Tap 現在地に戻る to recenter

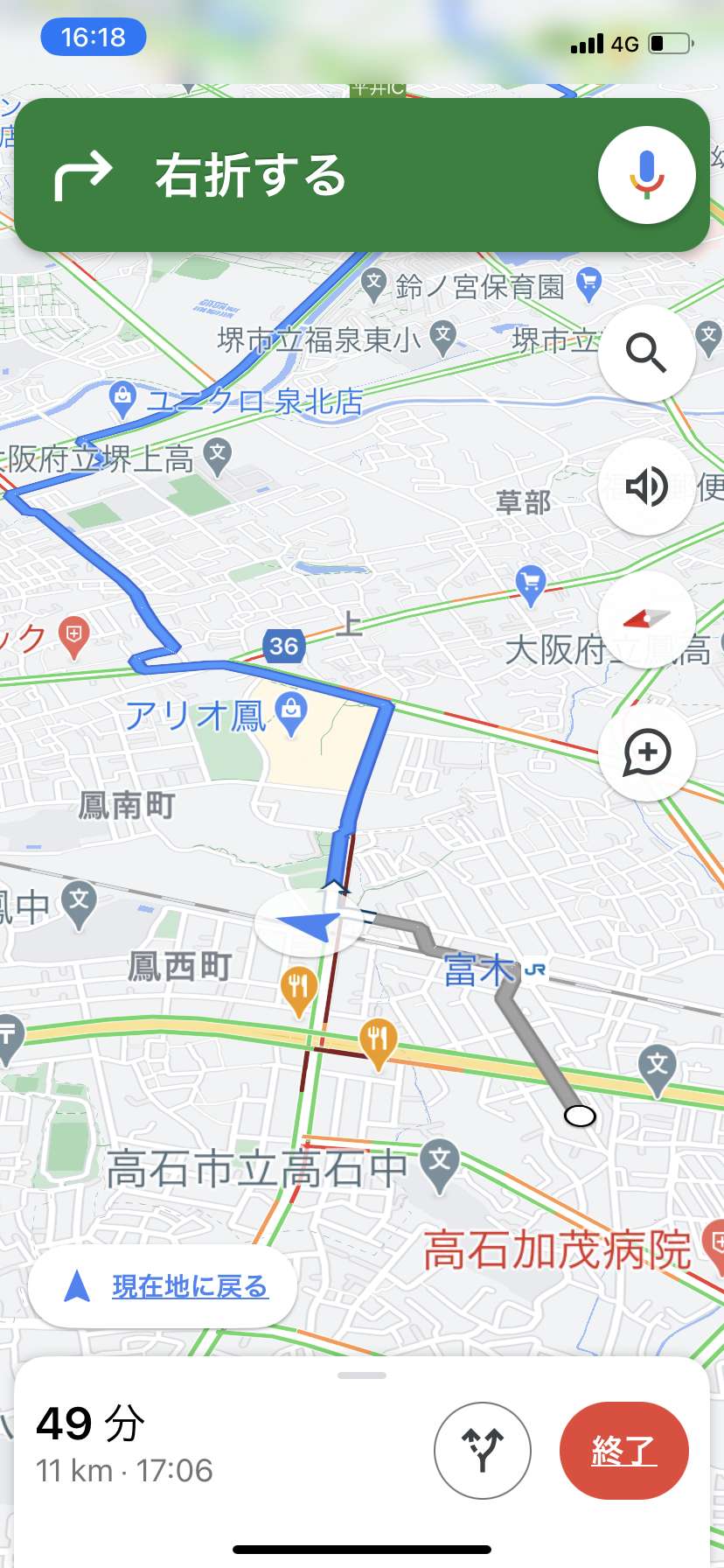coord(163,1286)
